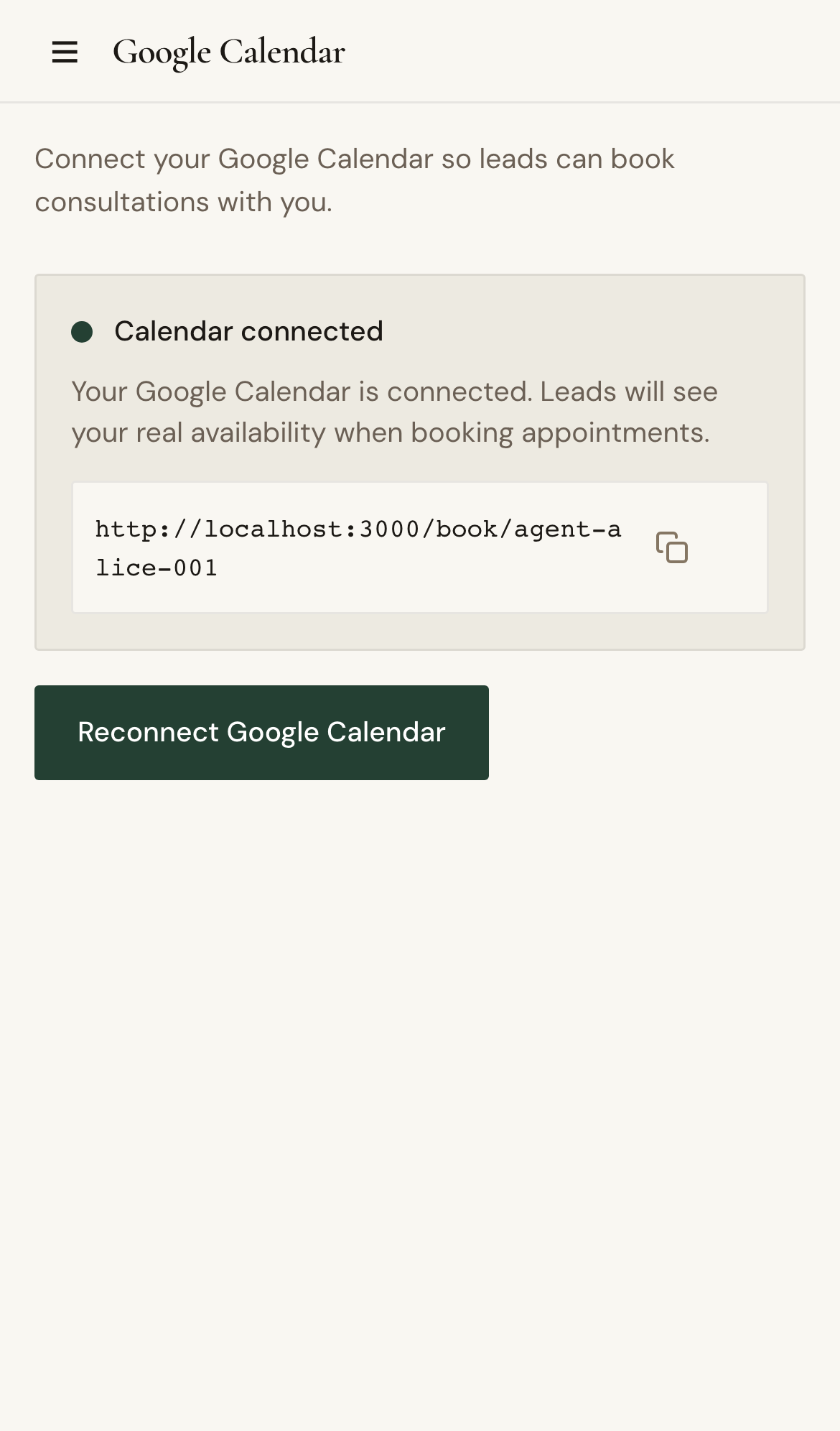This screenshot has width=840, height=1431.
Task: Click the connection description text
Action: [x=393, y=412]
